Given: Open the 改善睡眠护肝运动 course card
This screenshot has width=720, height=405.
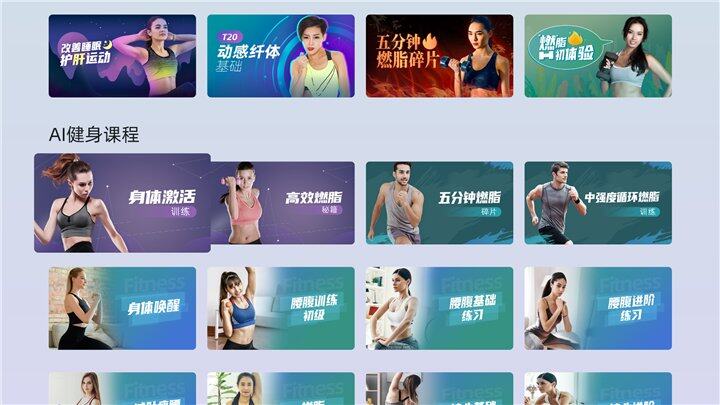Looking at the screenshot, I should pyautogui.click(x=122, y=56).
